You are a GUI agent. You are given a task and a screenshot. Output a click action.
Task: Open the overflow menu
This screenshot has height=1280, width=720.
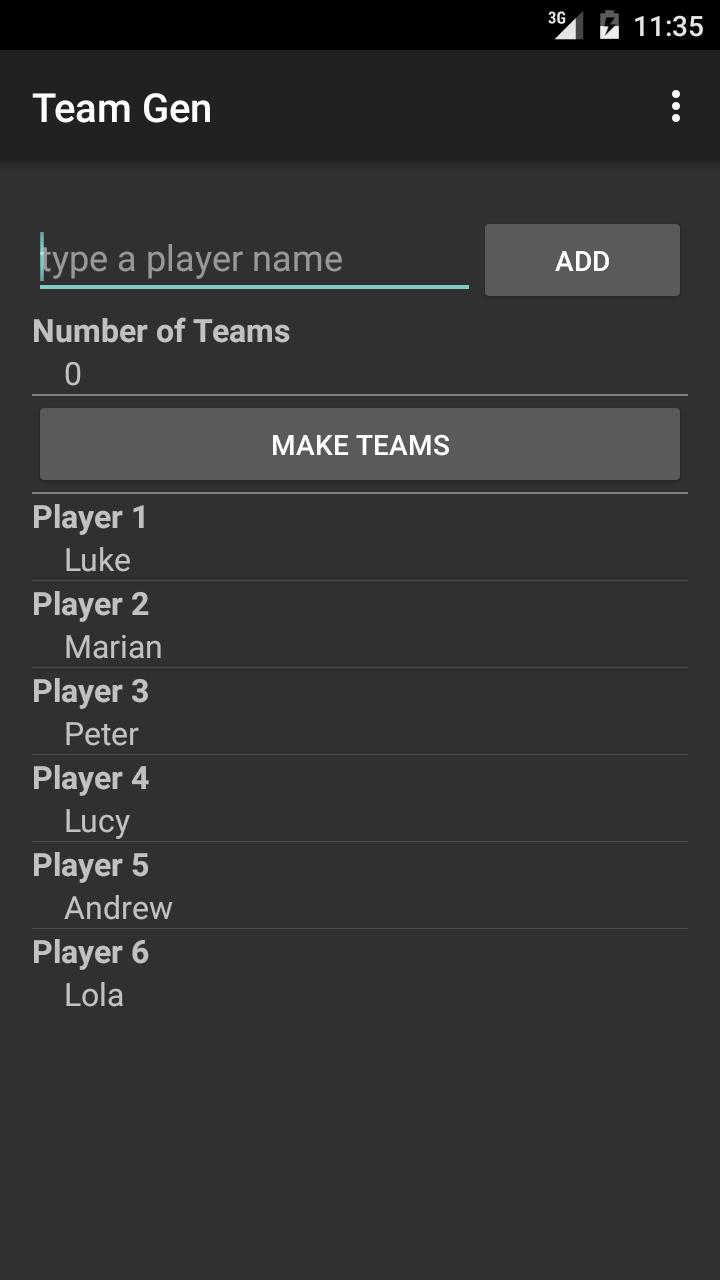pos(676,106)
